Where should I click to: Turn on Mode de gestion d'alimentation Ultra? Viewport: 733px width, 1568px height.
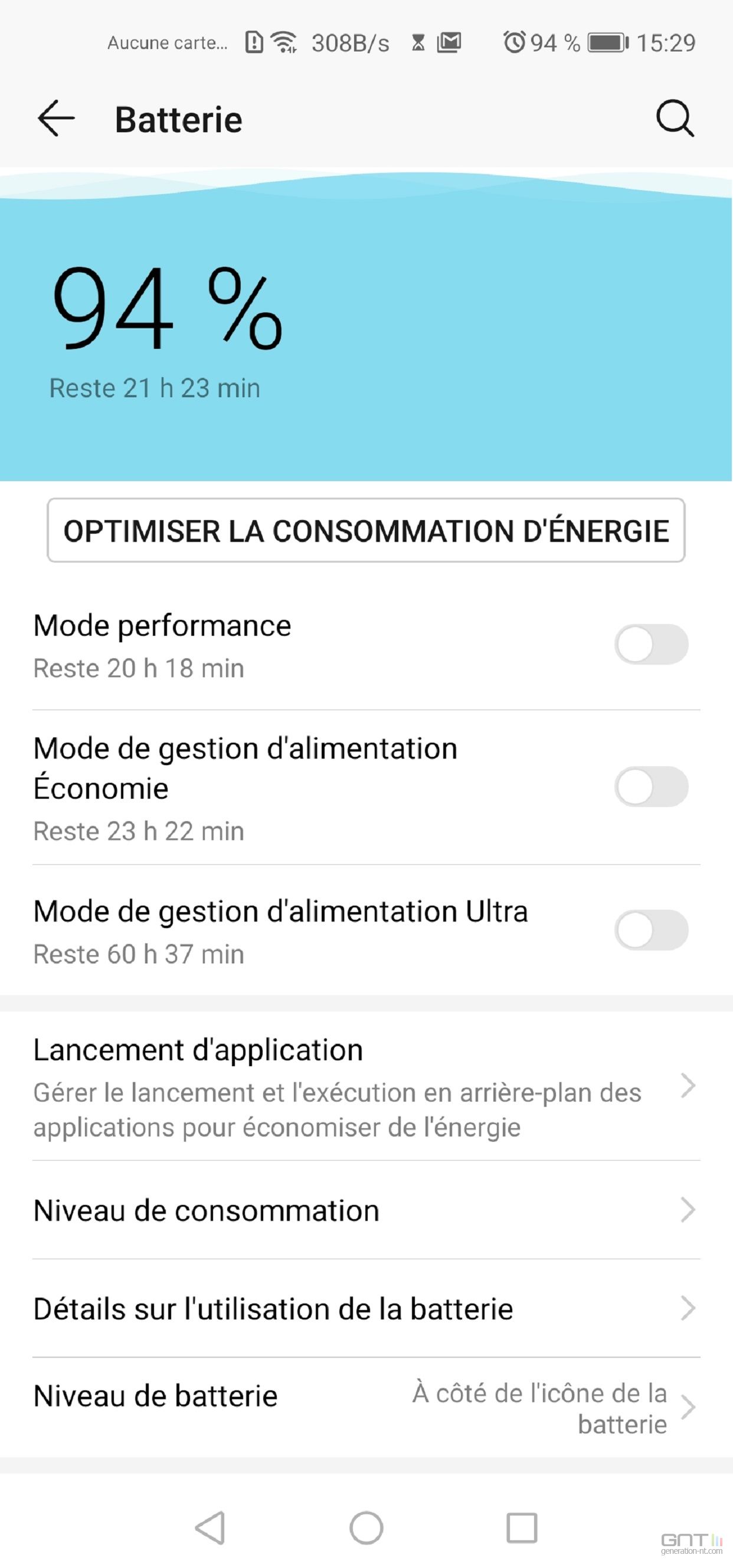click(651, 929)
